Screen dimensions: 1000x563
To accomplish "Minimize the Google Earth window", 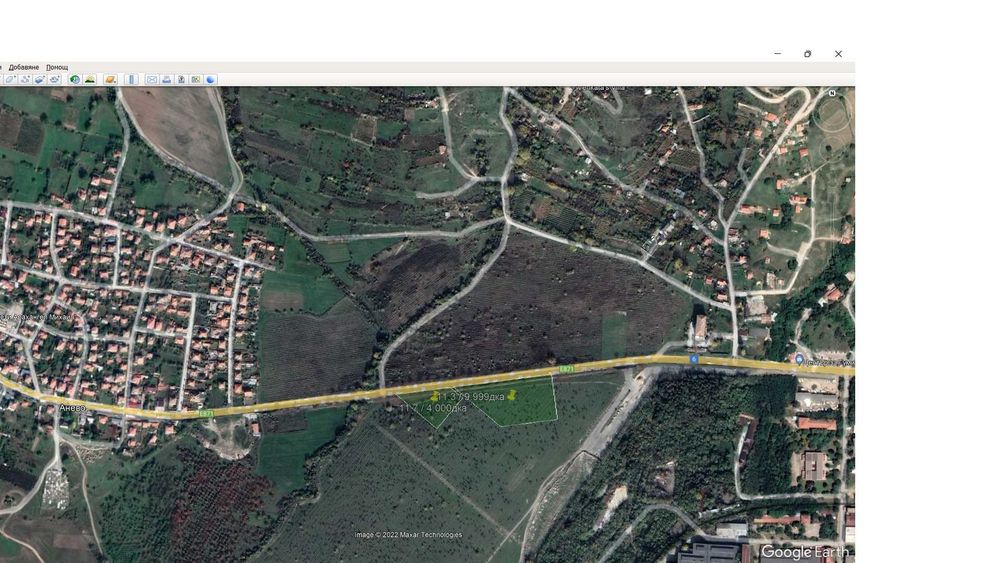I will [x=777, y=54].
